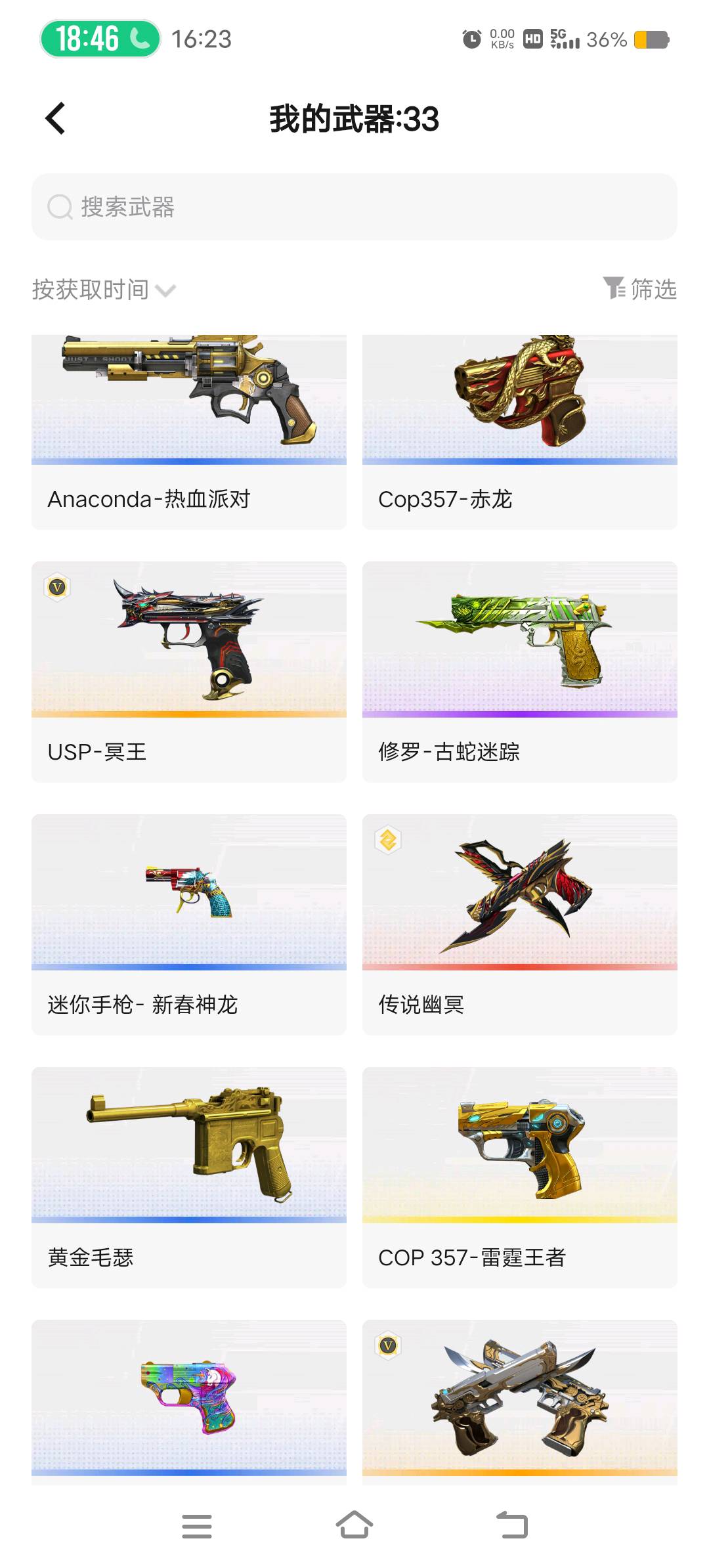The width and height of the screenshot is (709, 1568).
Task: Go back using the top-left arrow
Action: (x=55, y=118)
